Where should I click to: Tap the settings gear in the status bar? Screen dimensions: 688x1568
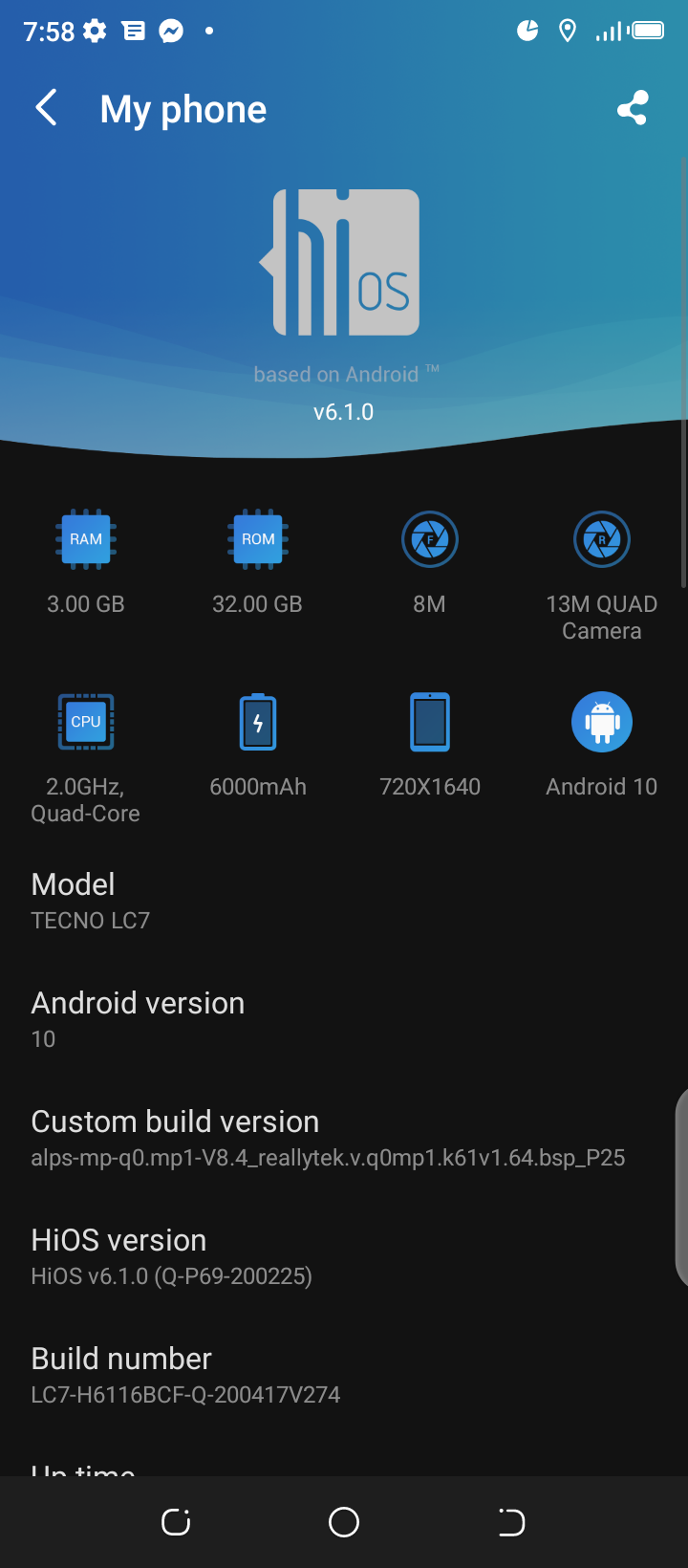[93, 30]
